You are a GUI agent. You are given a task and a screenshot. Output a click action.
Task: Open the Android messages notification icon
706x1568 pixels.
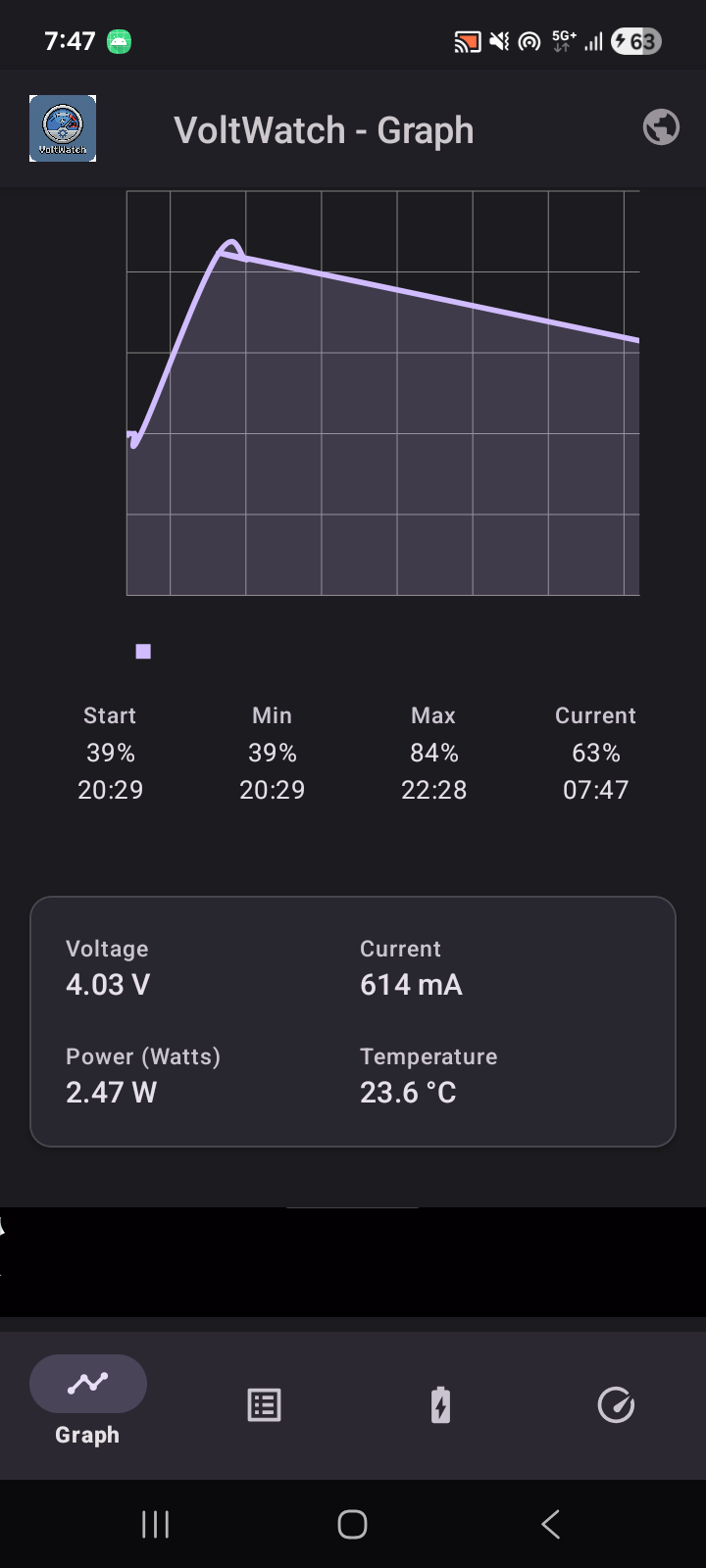pyautogui.click(x=121, y=41)
